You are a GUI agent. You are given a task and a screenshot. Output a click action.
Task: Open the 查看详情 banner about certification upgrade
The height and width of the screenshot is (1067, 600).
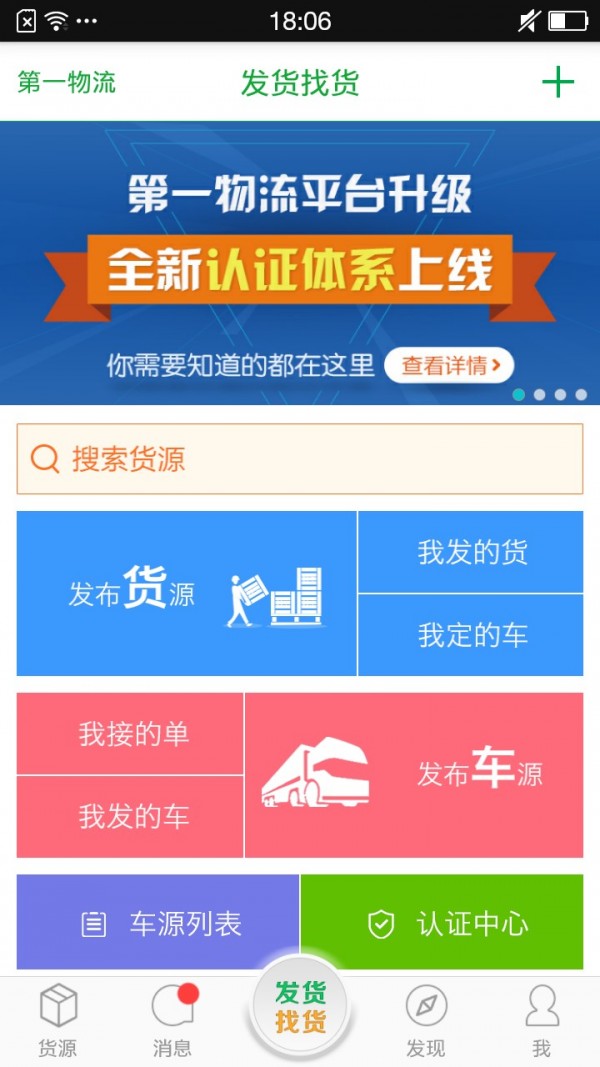click(449, 366)
